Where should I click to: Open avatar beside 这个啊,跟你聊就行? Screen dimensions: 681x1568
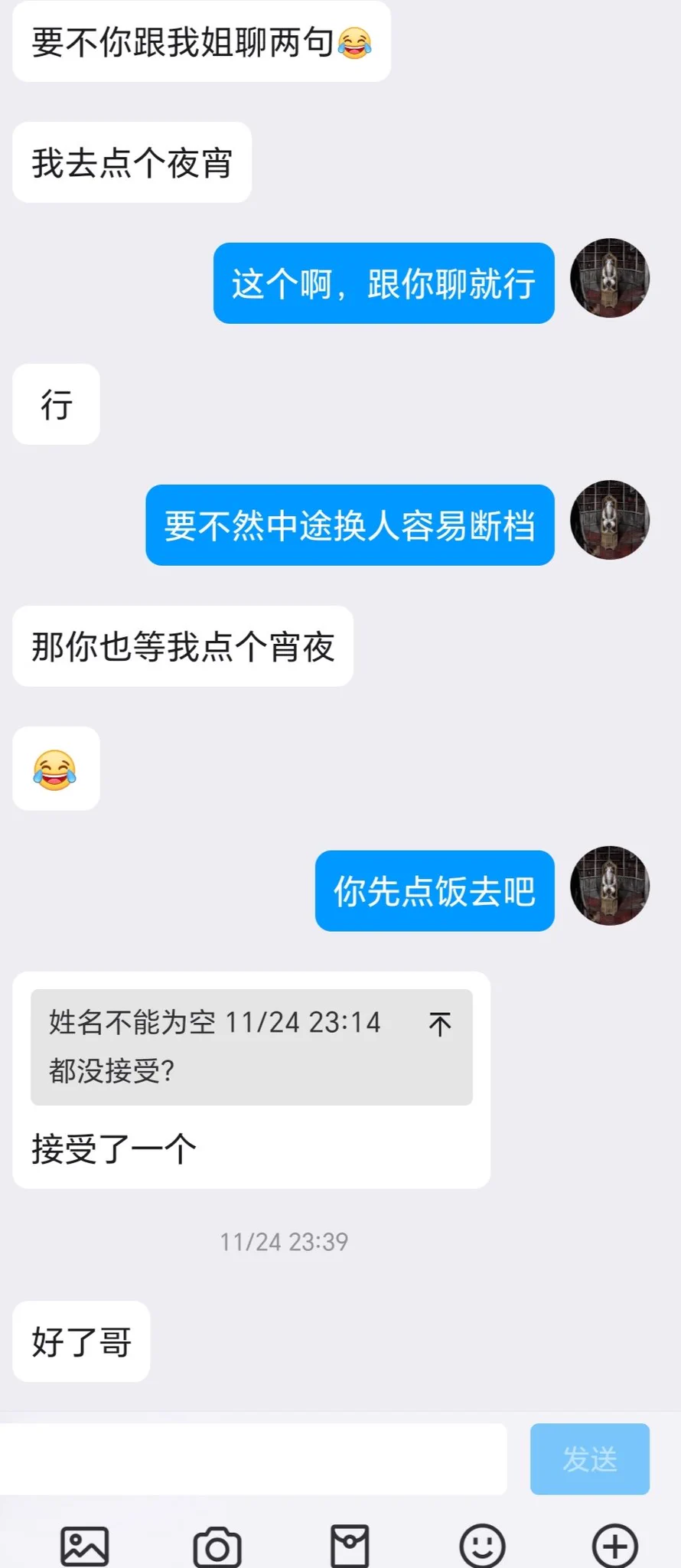coord(610,278)
